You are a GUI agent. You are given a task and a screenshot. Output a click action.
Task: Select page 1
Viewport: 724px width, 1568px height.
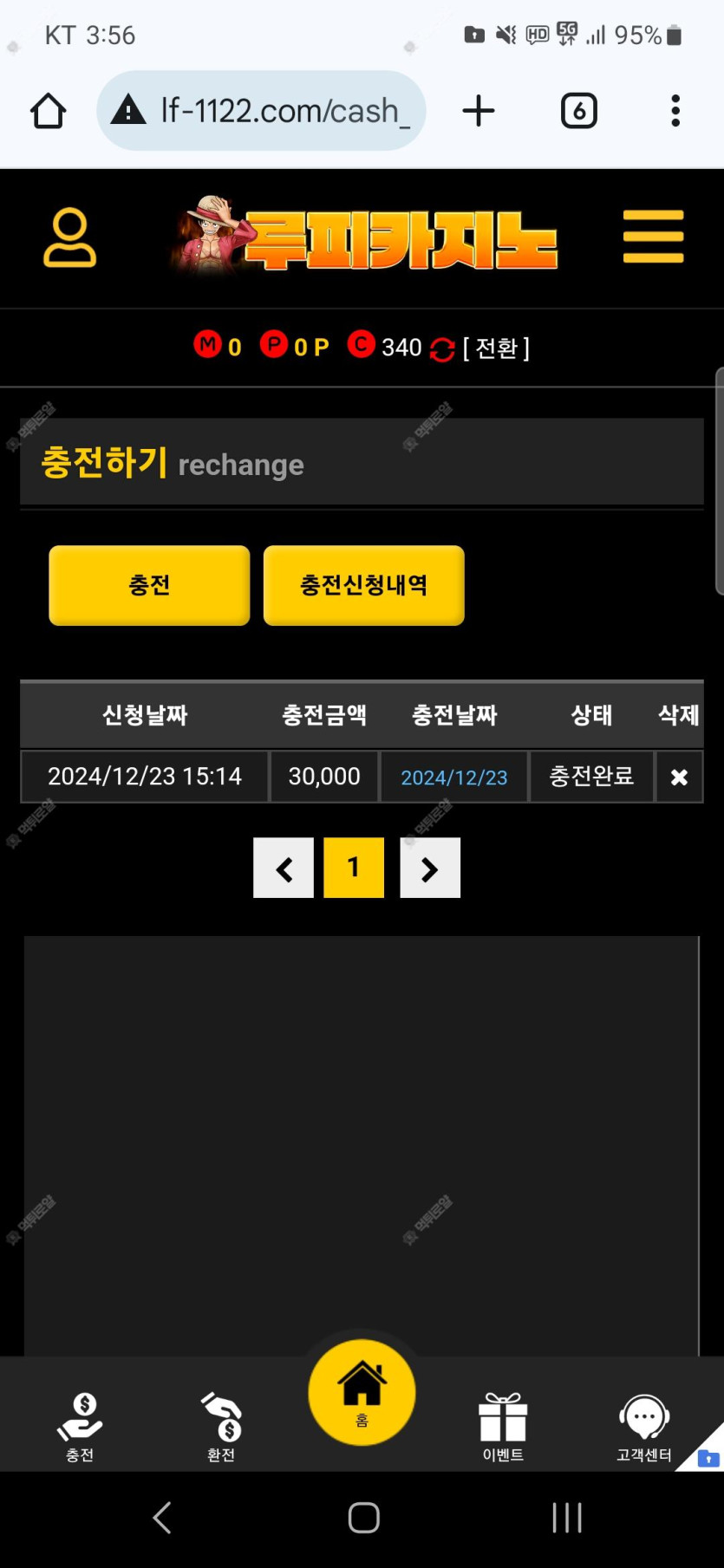[x=354, y=868]
